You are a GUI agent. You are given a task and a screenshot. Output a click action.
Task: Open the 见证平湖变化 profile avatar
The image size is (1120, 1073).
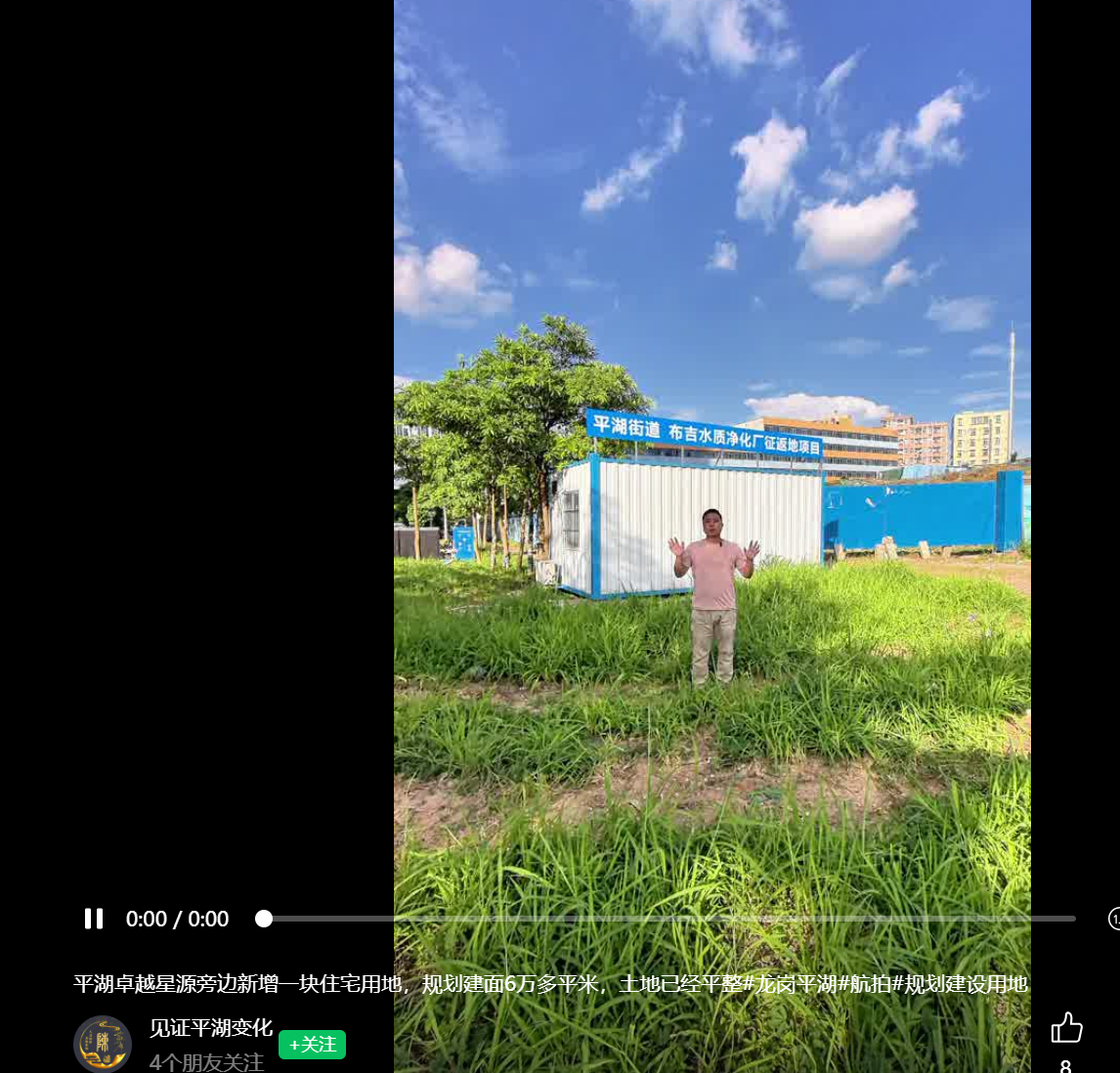click(x=103, y=1044)
